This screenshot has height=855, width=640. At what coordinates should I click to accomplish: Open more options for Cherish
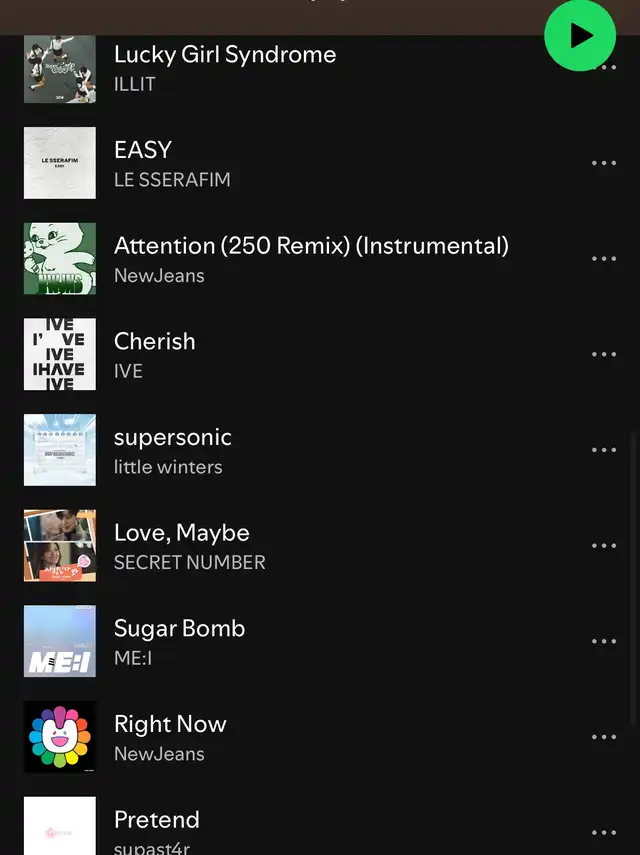pos(603,354)
